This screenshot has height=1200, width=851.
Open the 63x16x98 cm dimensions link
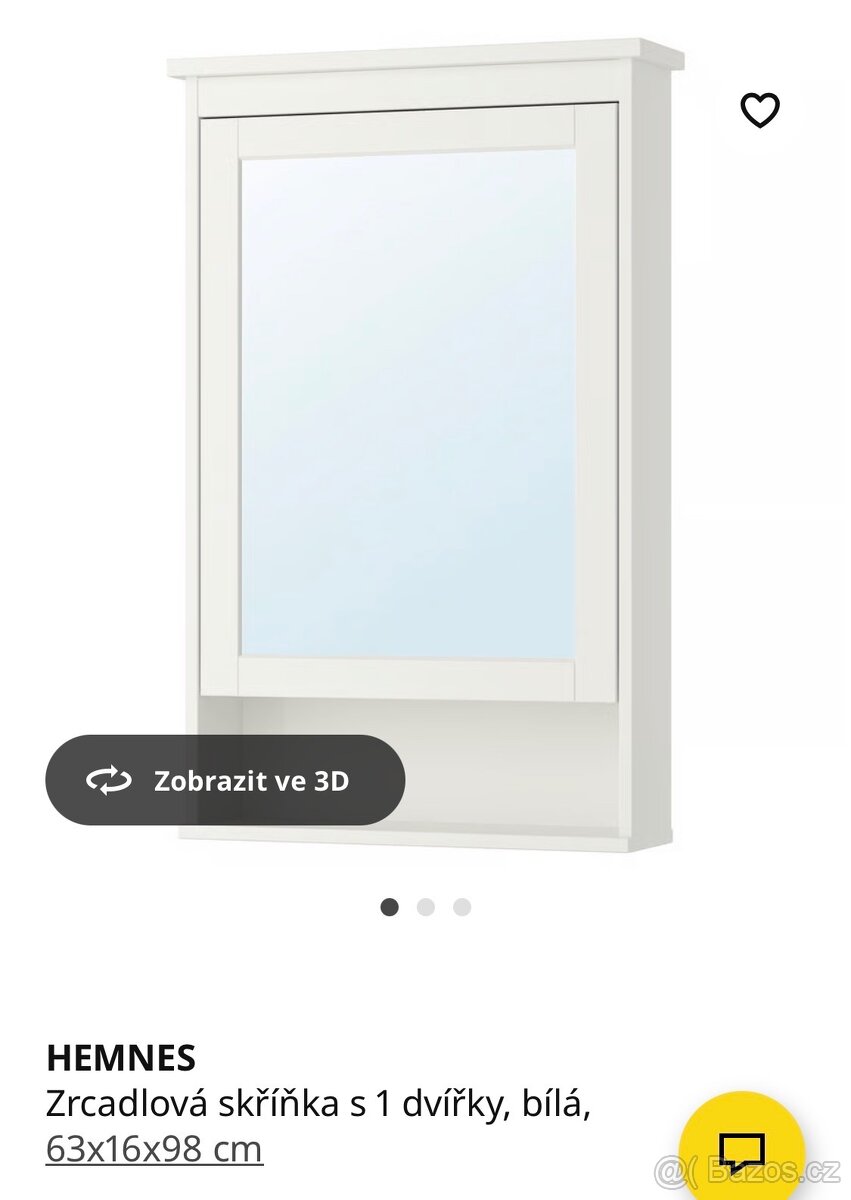[x=154, y=1149]
